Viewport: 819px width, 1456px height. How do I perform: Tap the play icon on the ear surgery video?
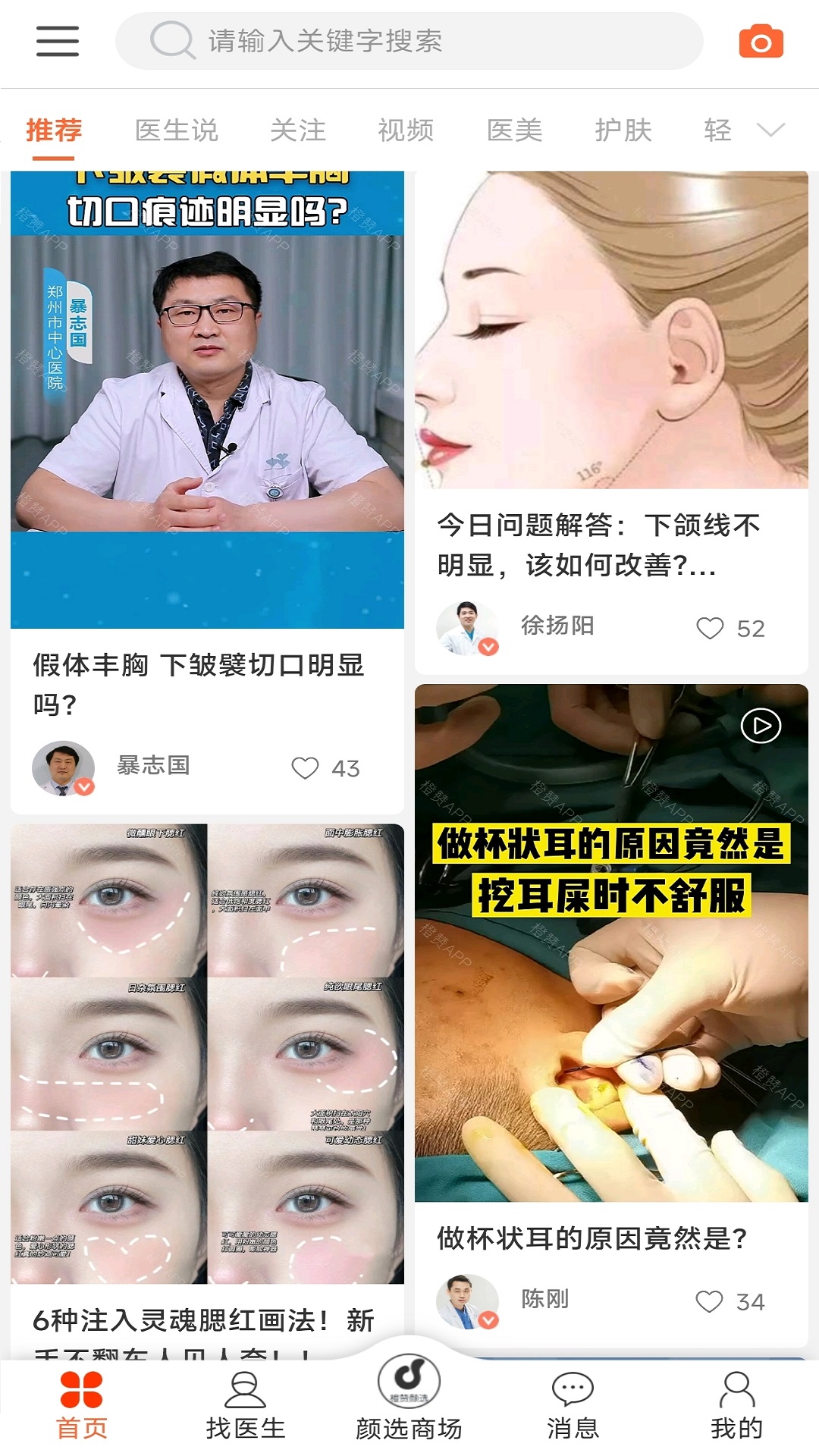pyautogui.click(x=759, y=726)
